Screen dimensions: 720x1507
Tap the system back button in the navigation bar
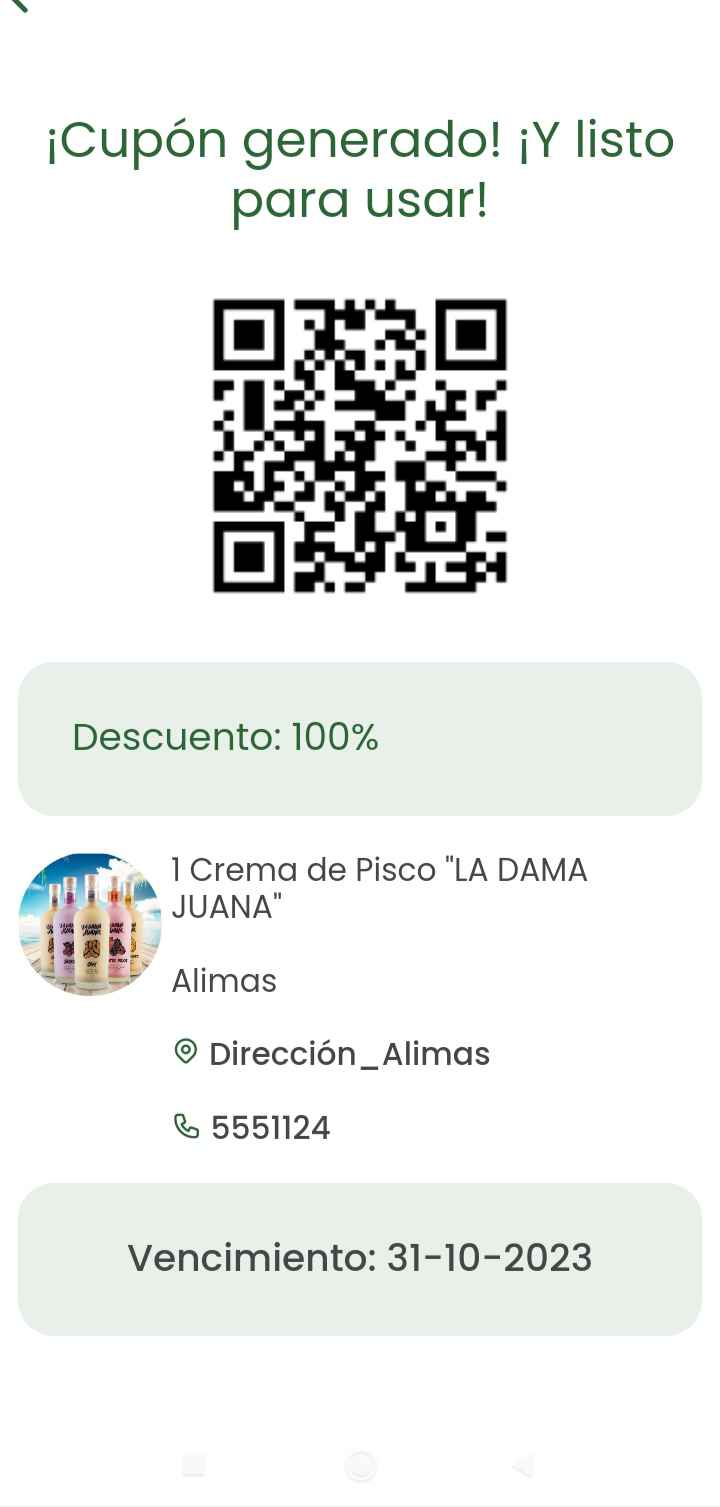523,1466
